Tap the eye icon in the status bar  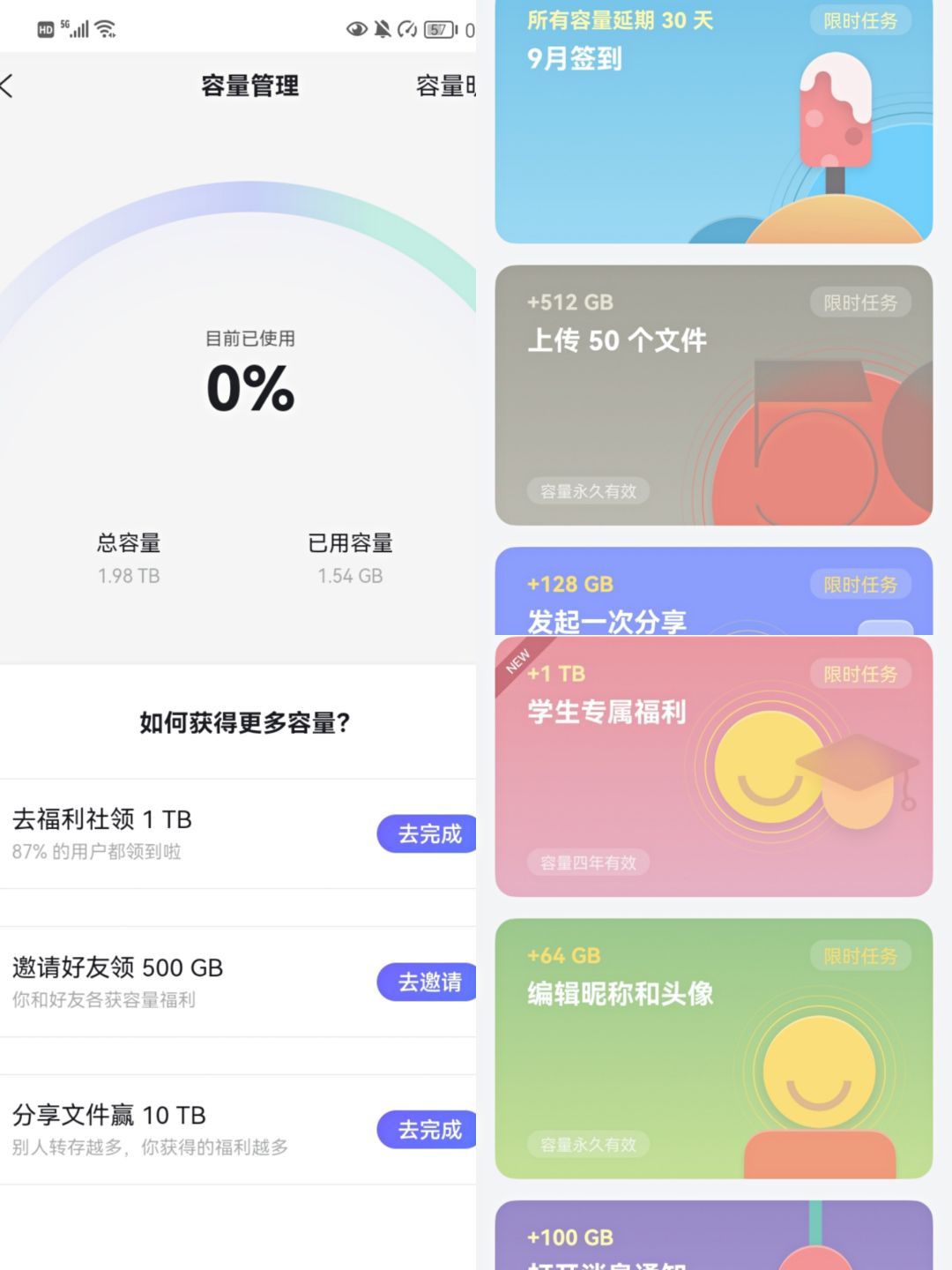click(x=358, y=27)
